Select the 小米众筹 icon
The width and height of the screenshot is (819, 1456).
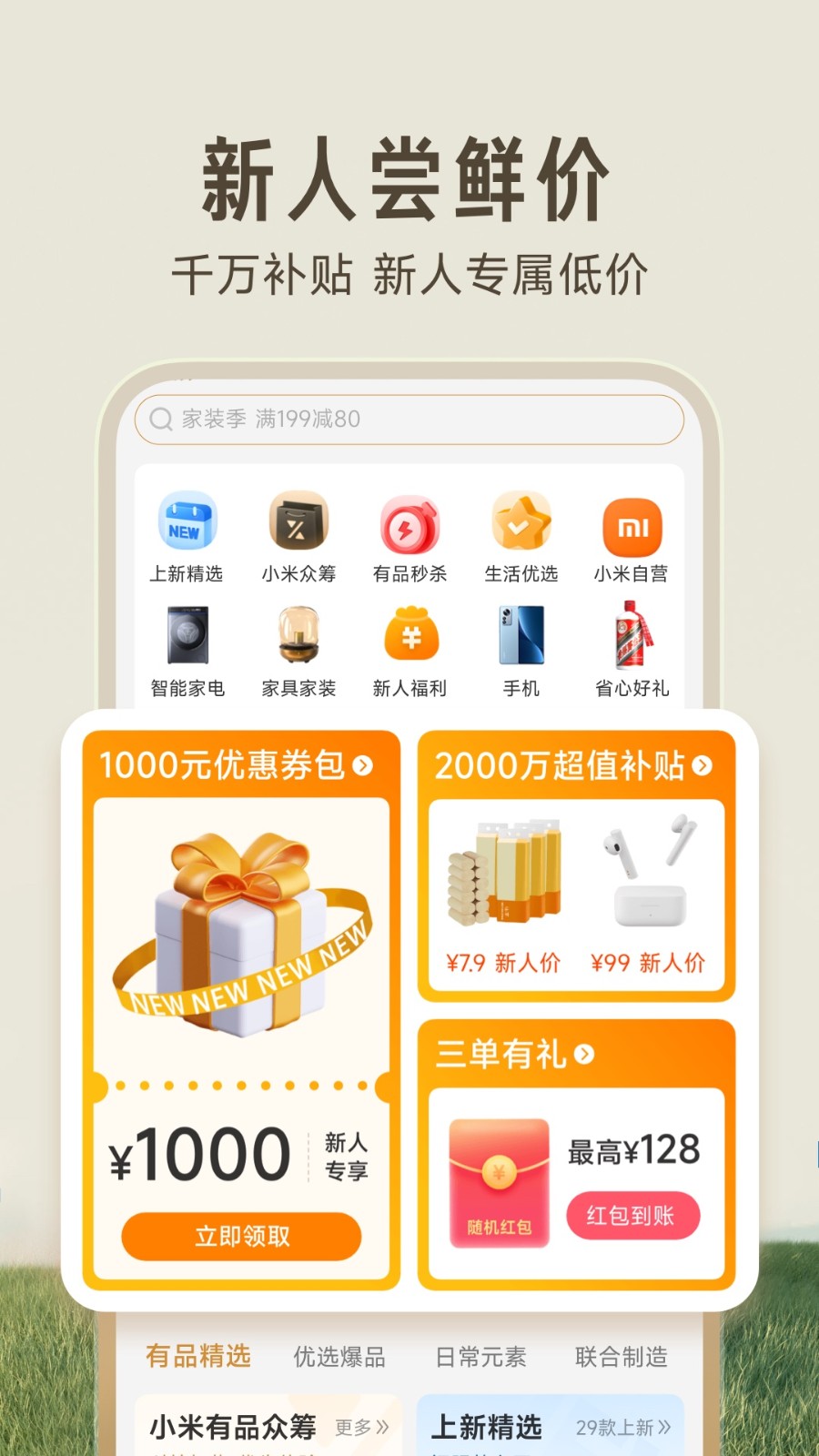click(298, 521)
